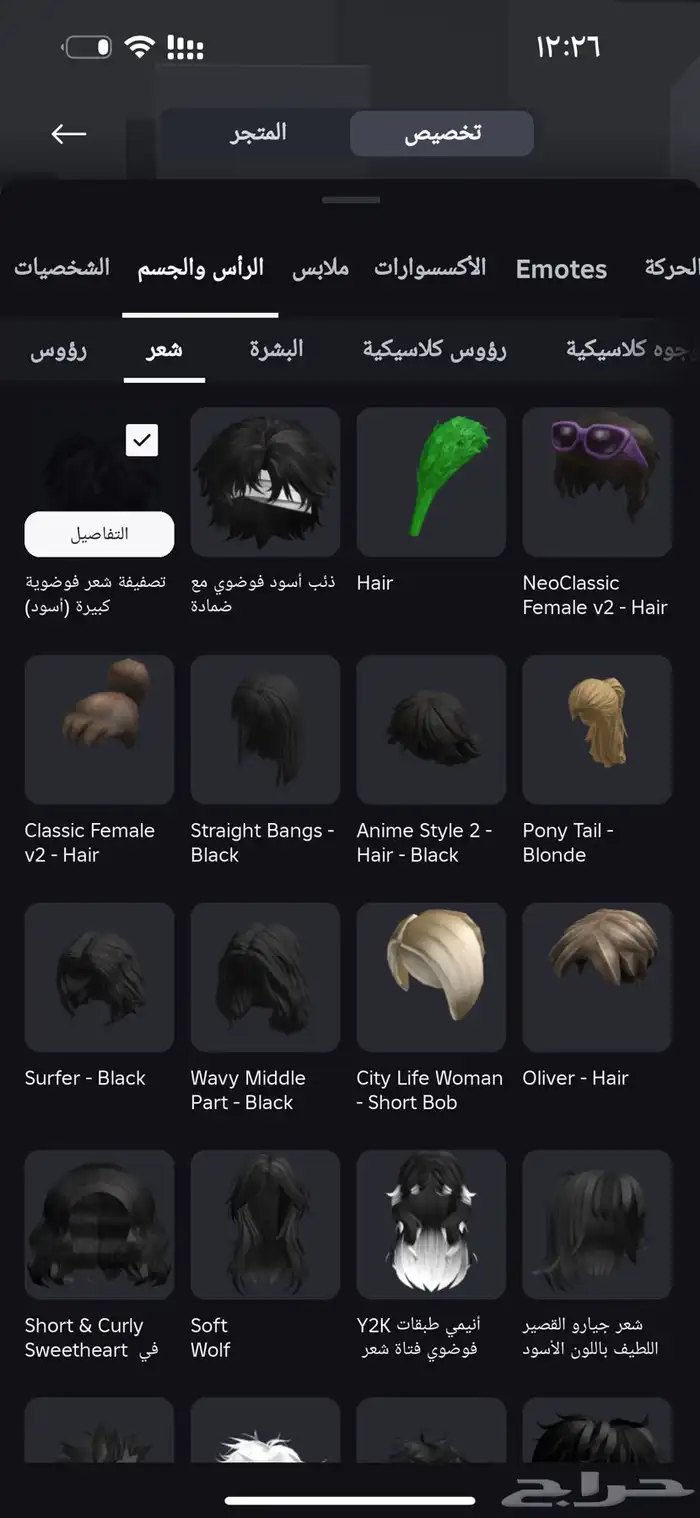Tap the التفاصيل button on equipped hair

click(x=99, y=534)
